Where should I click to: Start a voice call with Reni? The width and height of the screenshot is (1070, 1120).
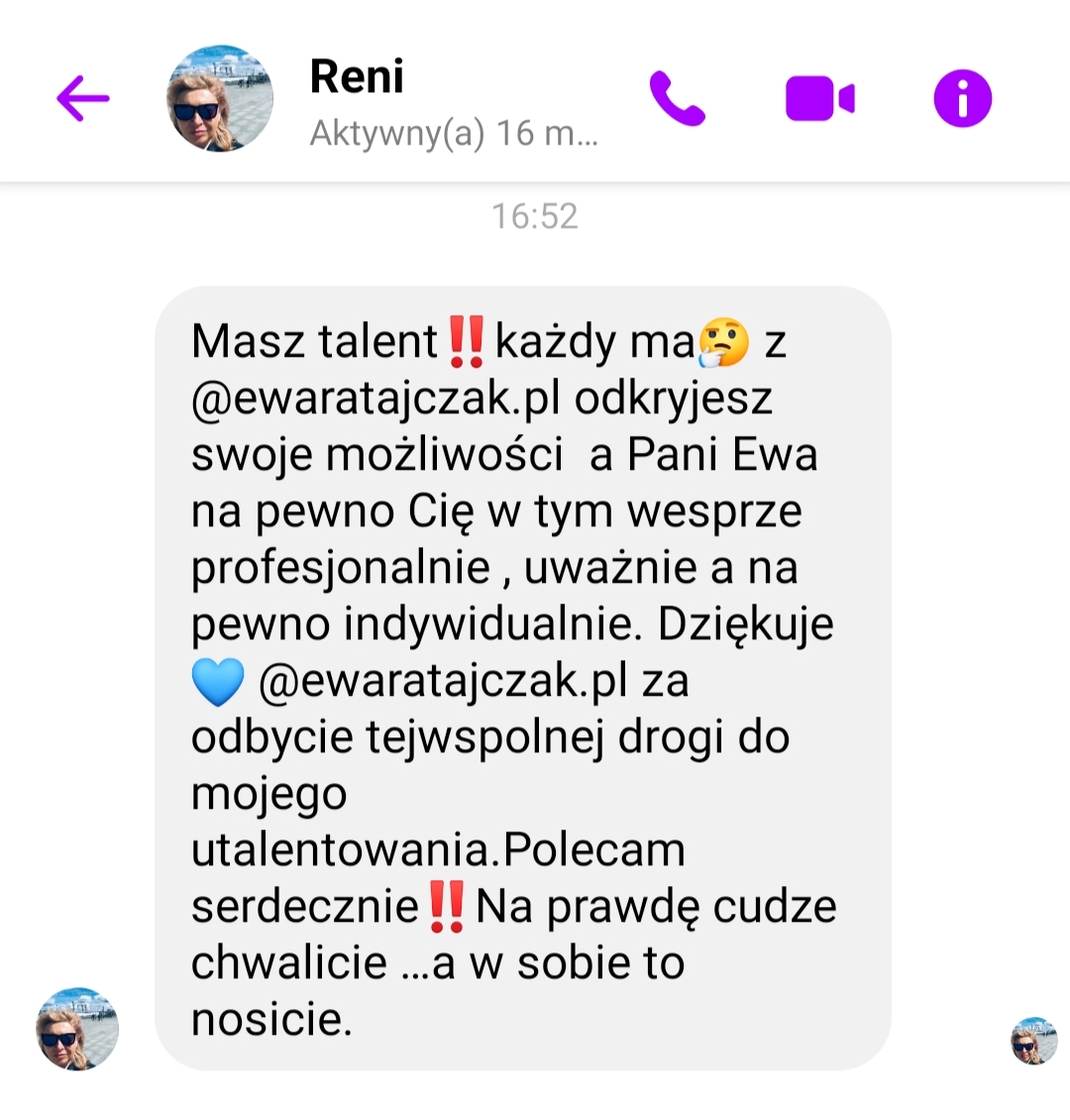click(x=677, y=99)
